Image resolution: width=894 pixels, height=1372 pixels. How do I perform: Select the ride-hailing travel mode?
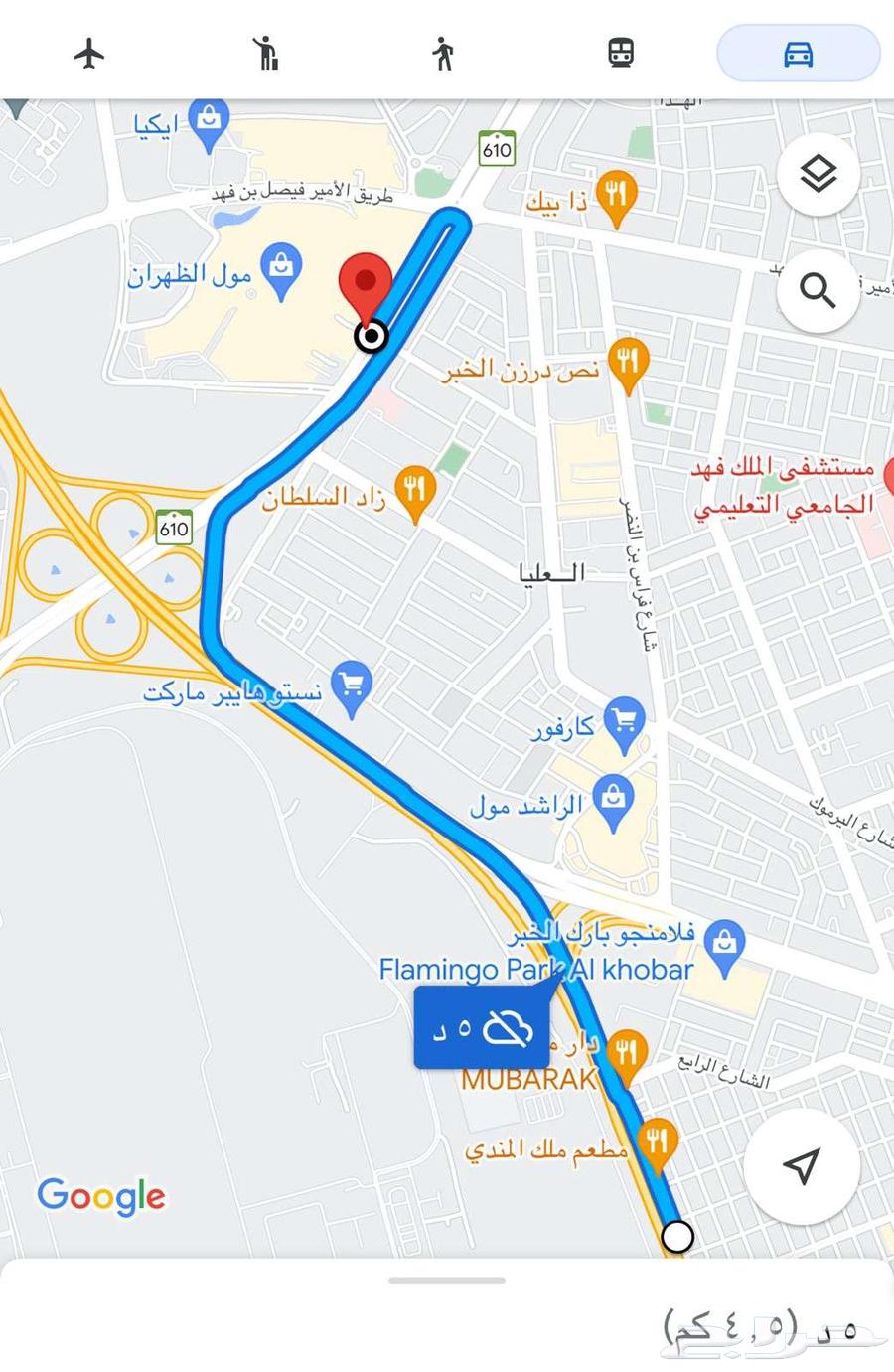tap(265, 53)
